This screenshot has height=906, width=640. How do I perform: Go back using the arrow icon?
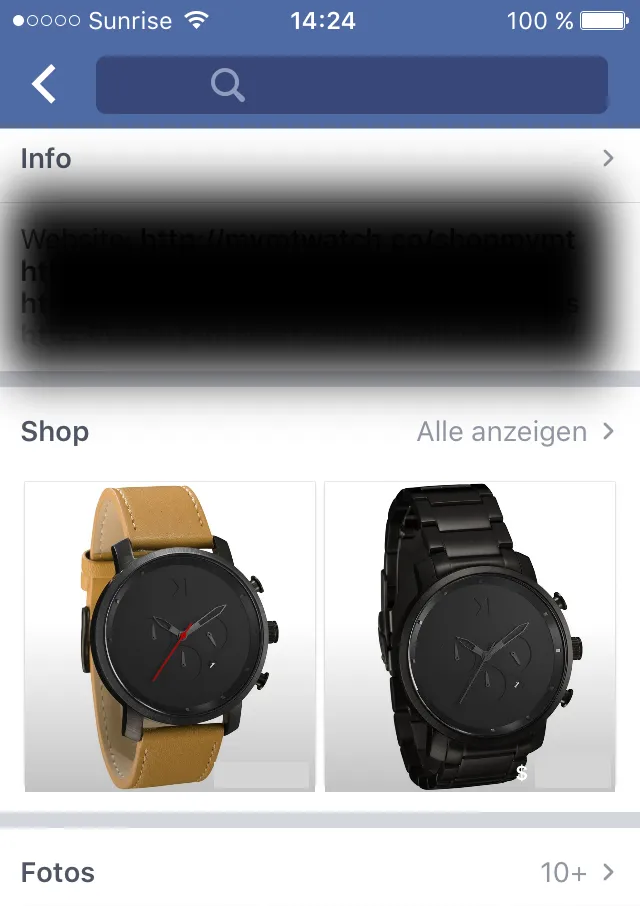(43, 85)
